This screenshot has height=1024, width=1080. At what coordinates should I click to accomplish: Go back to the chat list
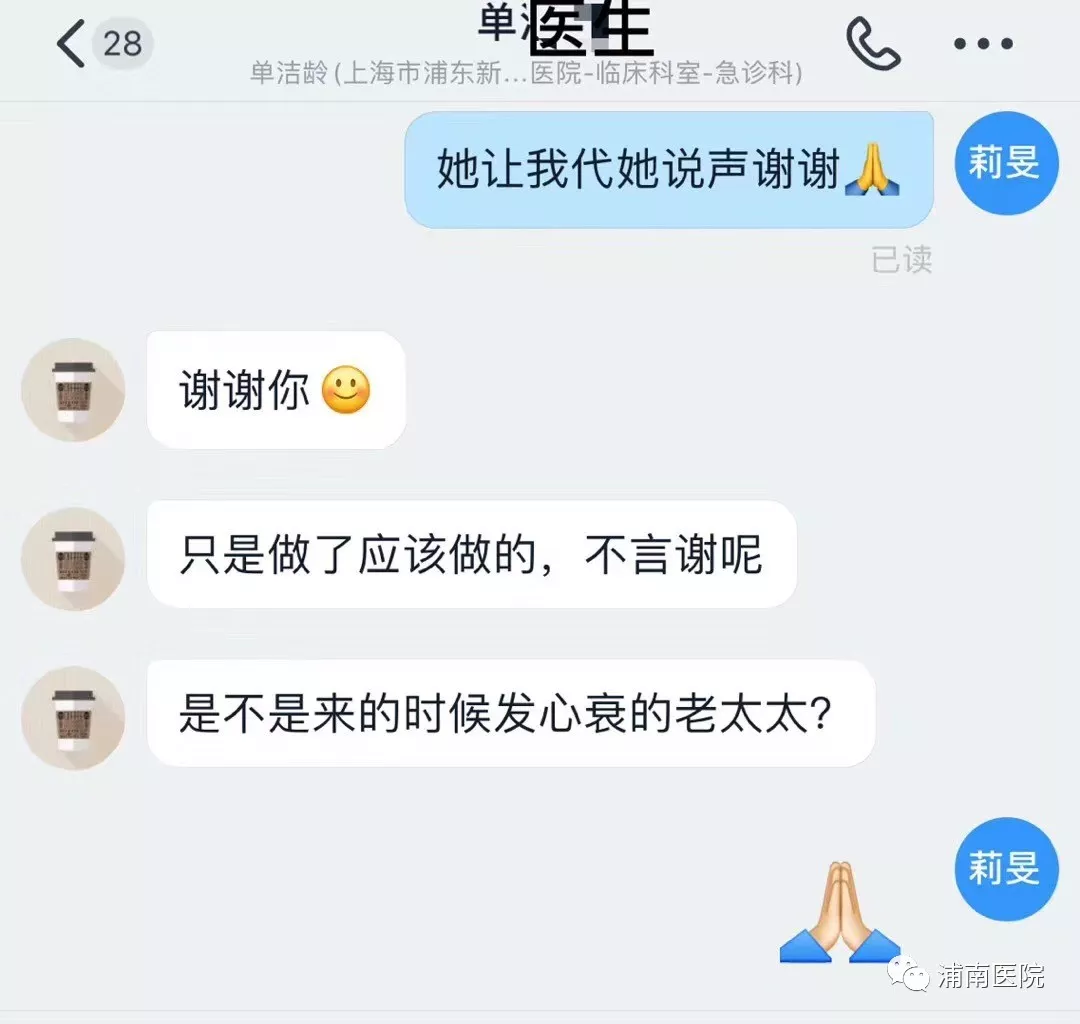[x=72, y=44]
